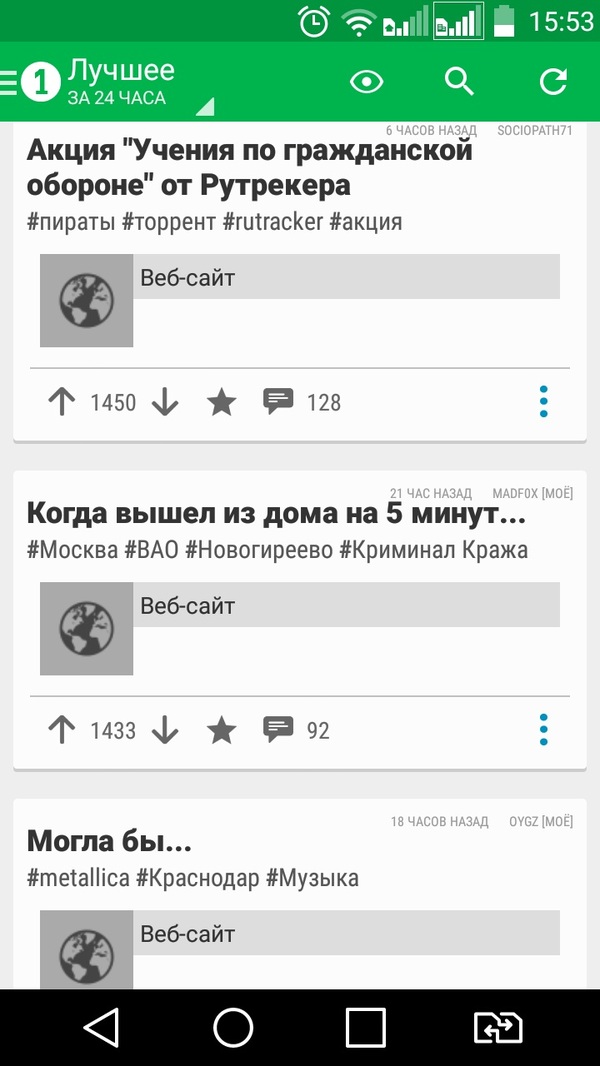Screen dimensions: 600x1066
Task: Tap the eye icon in toolbar
Action: point(367,82)
